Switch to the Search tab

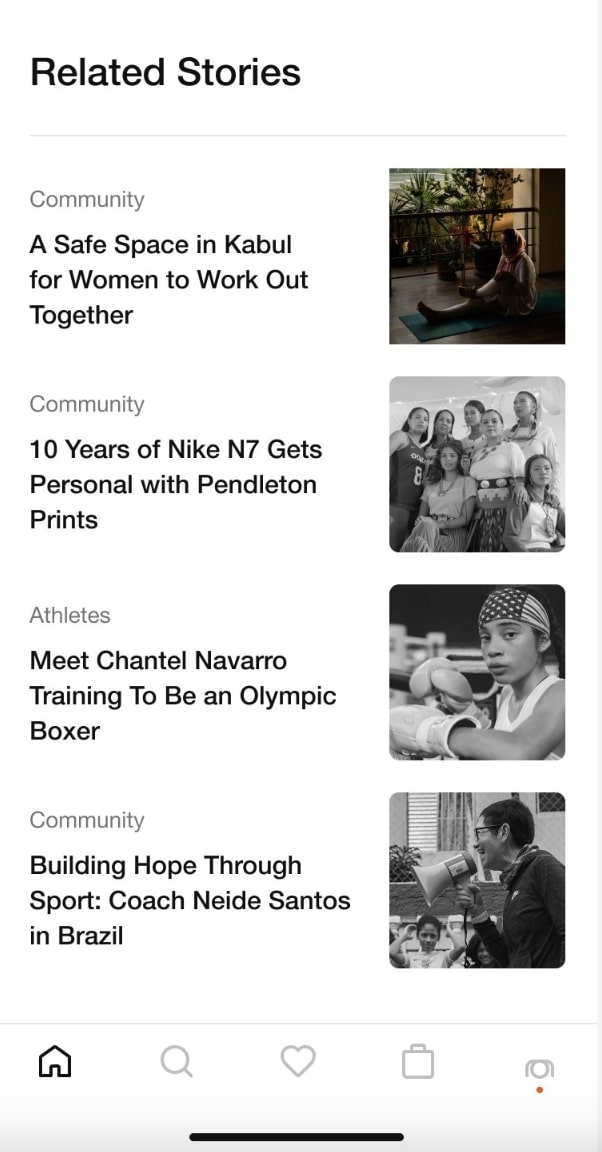pyautogui.click(x=176, y=1061)
